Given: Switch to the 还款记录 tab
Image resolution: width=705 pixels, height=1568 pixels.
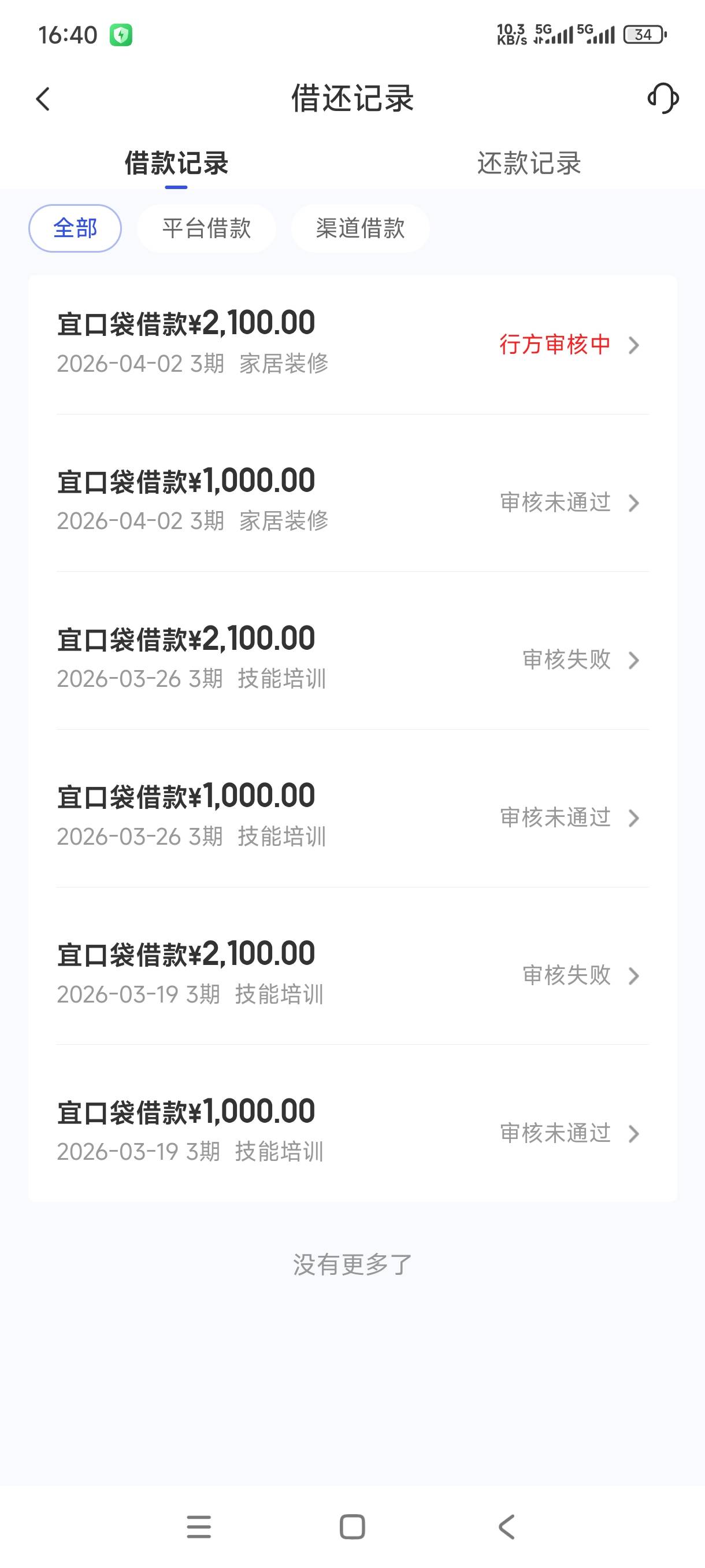Looking at the screenshot, I should coord(529,163).
